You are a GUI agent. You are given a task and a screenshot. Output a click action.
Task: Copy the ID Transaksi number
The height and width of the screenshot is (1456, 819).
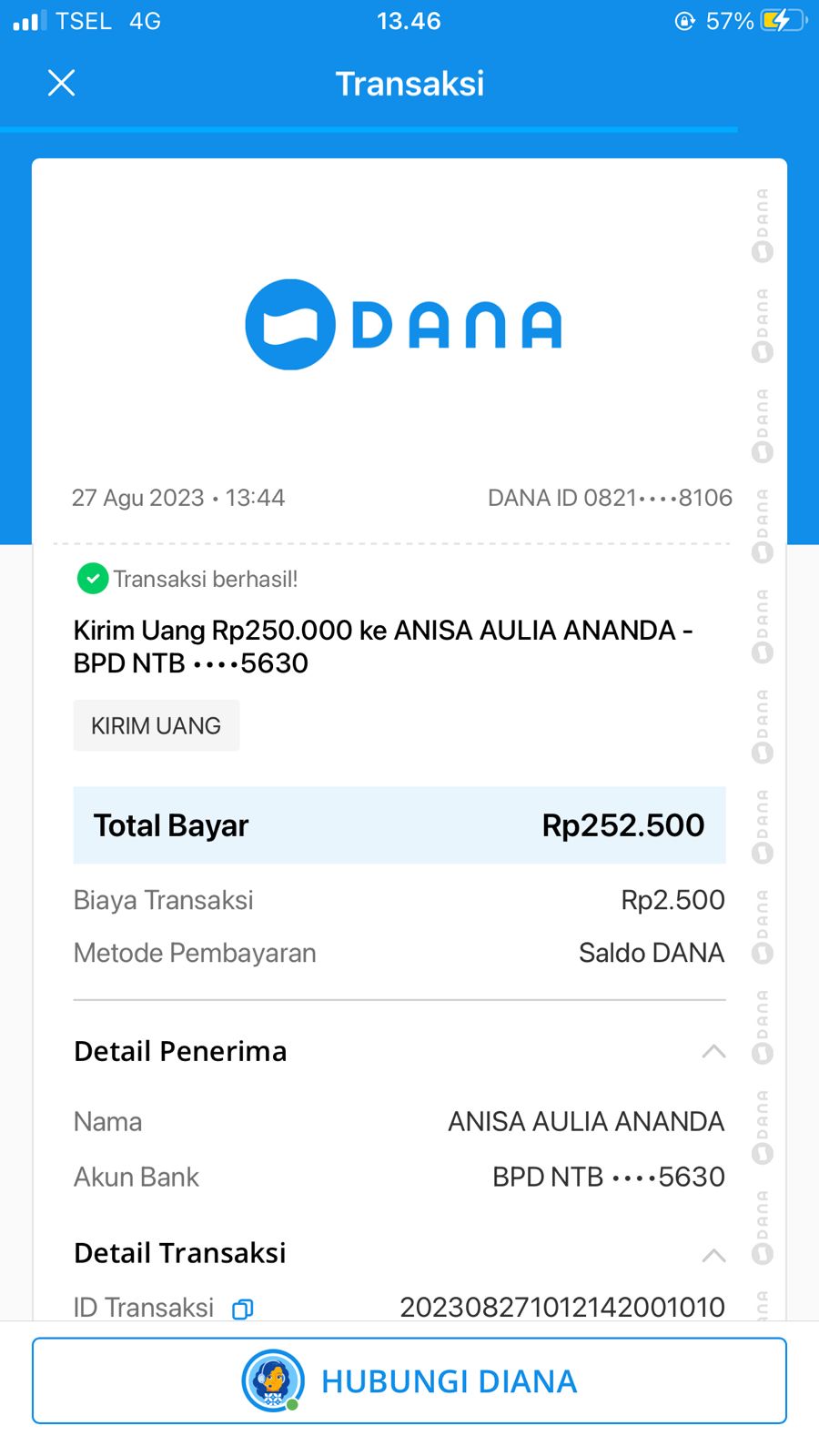pos(242,1309)
